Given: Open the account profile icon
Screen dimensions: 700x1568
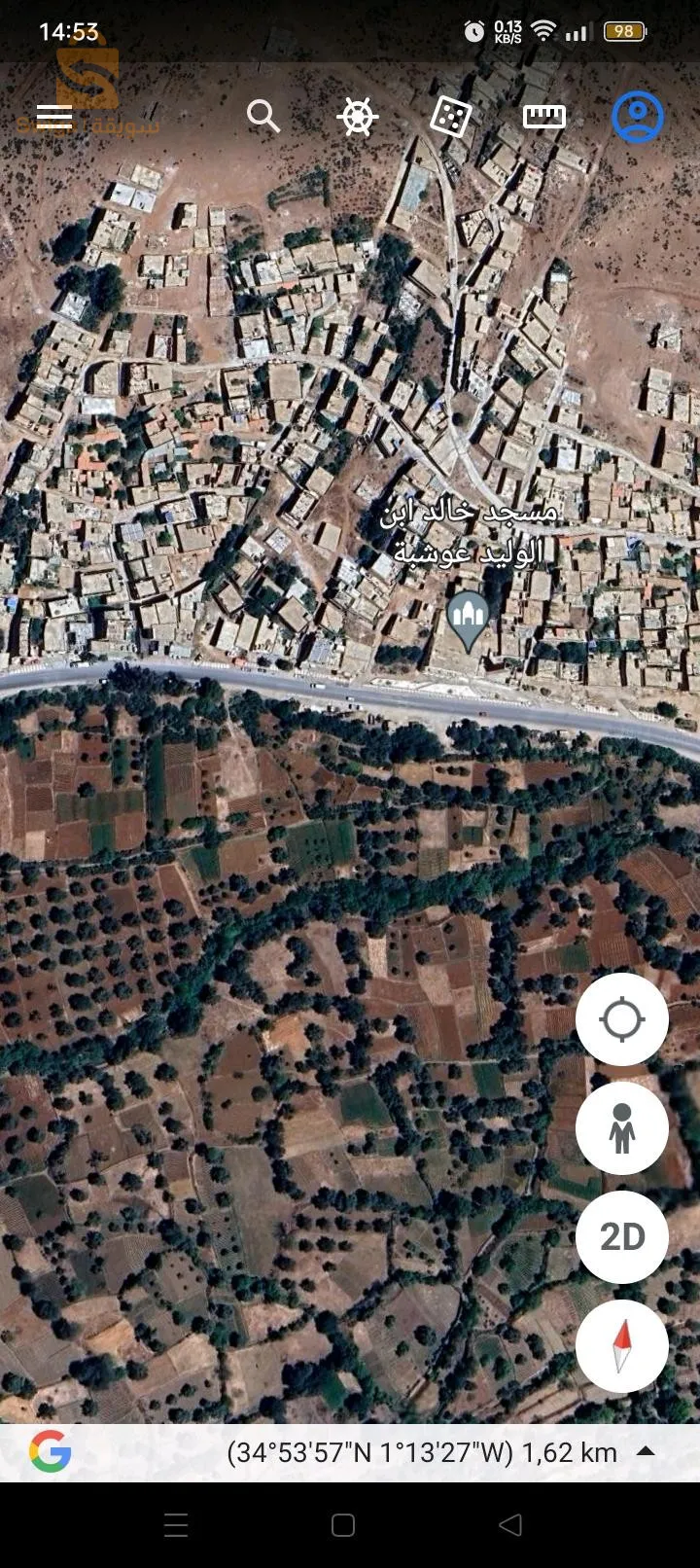Looking at the screenshot, I should (x=637, y=117).
